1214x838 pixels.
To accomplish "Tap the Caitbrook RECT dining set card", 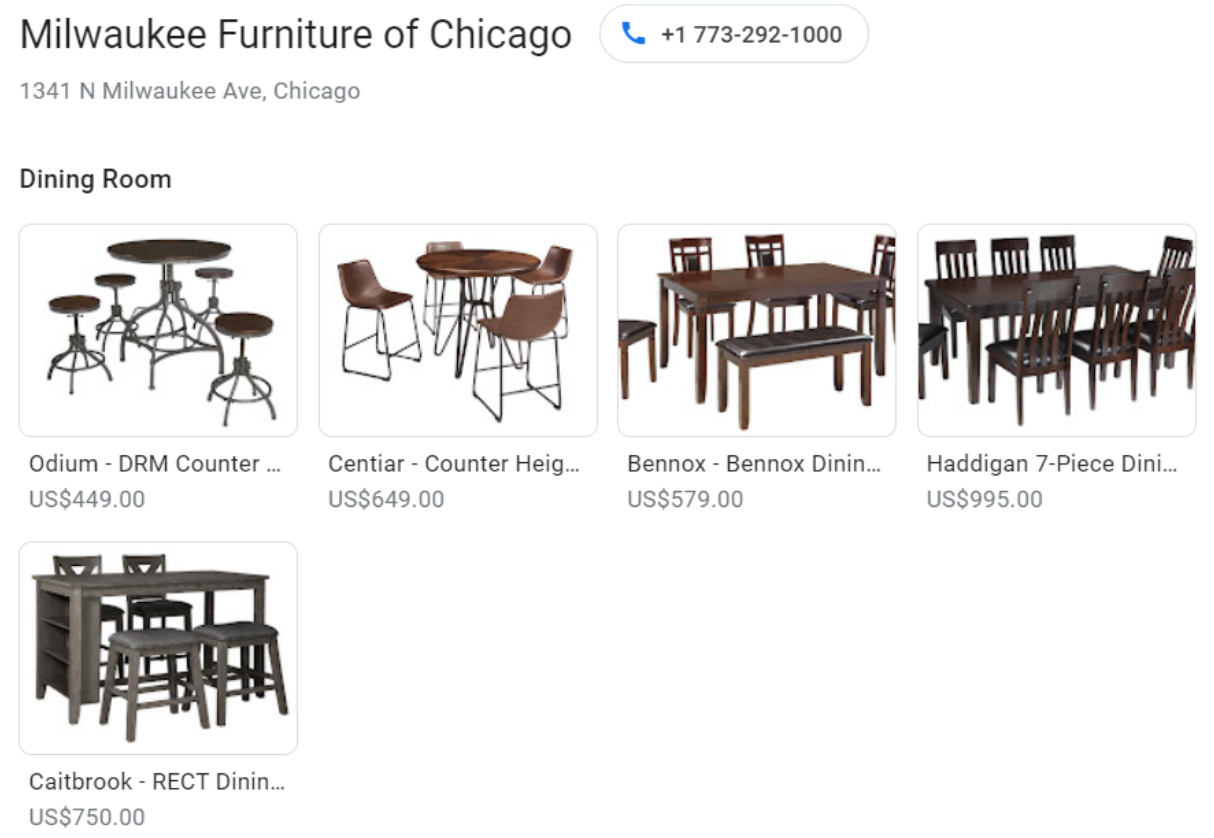I will pos(158,648).
